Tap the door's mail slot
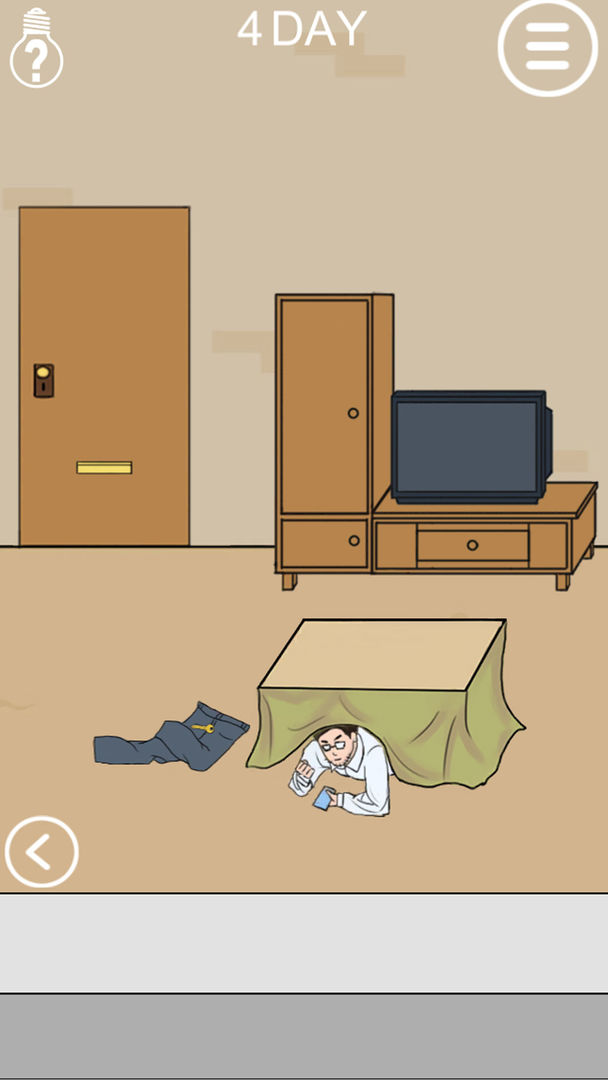Image resolution: width=608 pixels, height=1080 pixels. 104,467
